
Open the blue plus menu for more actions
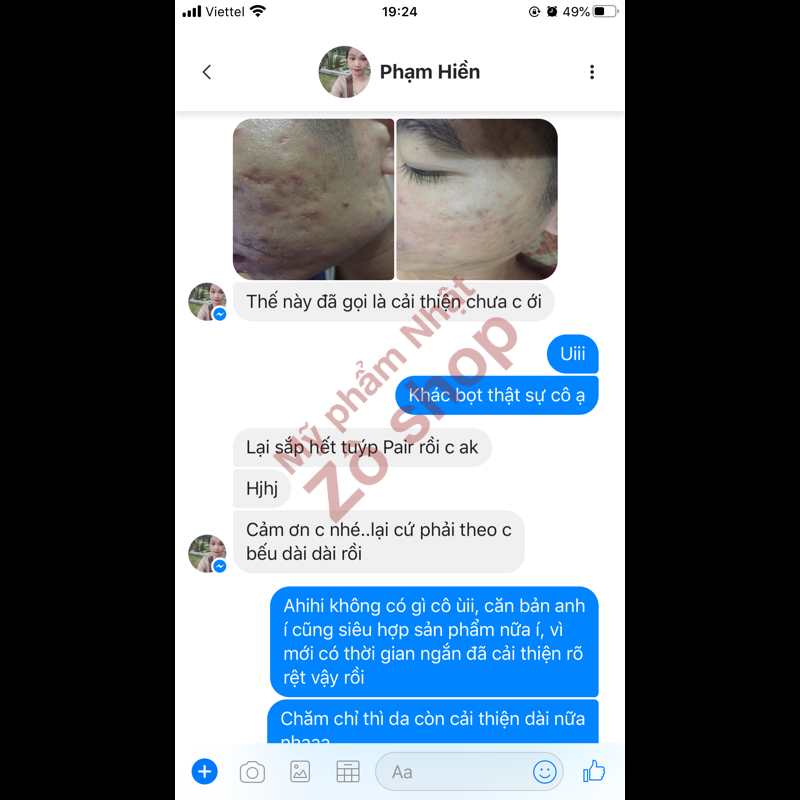[204, 771]
